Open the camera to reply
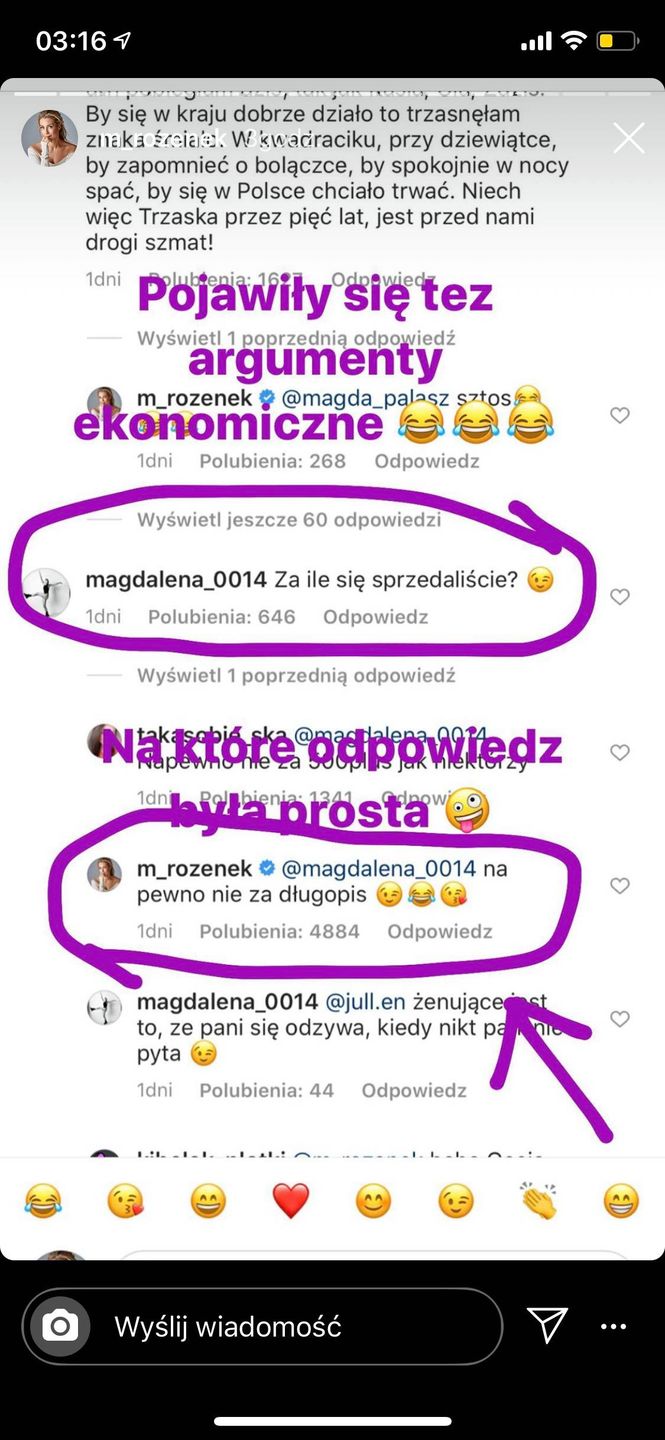This screenshot has height=1440, width=665. click(x=60, y=1326)
